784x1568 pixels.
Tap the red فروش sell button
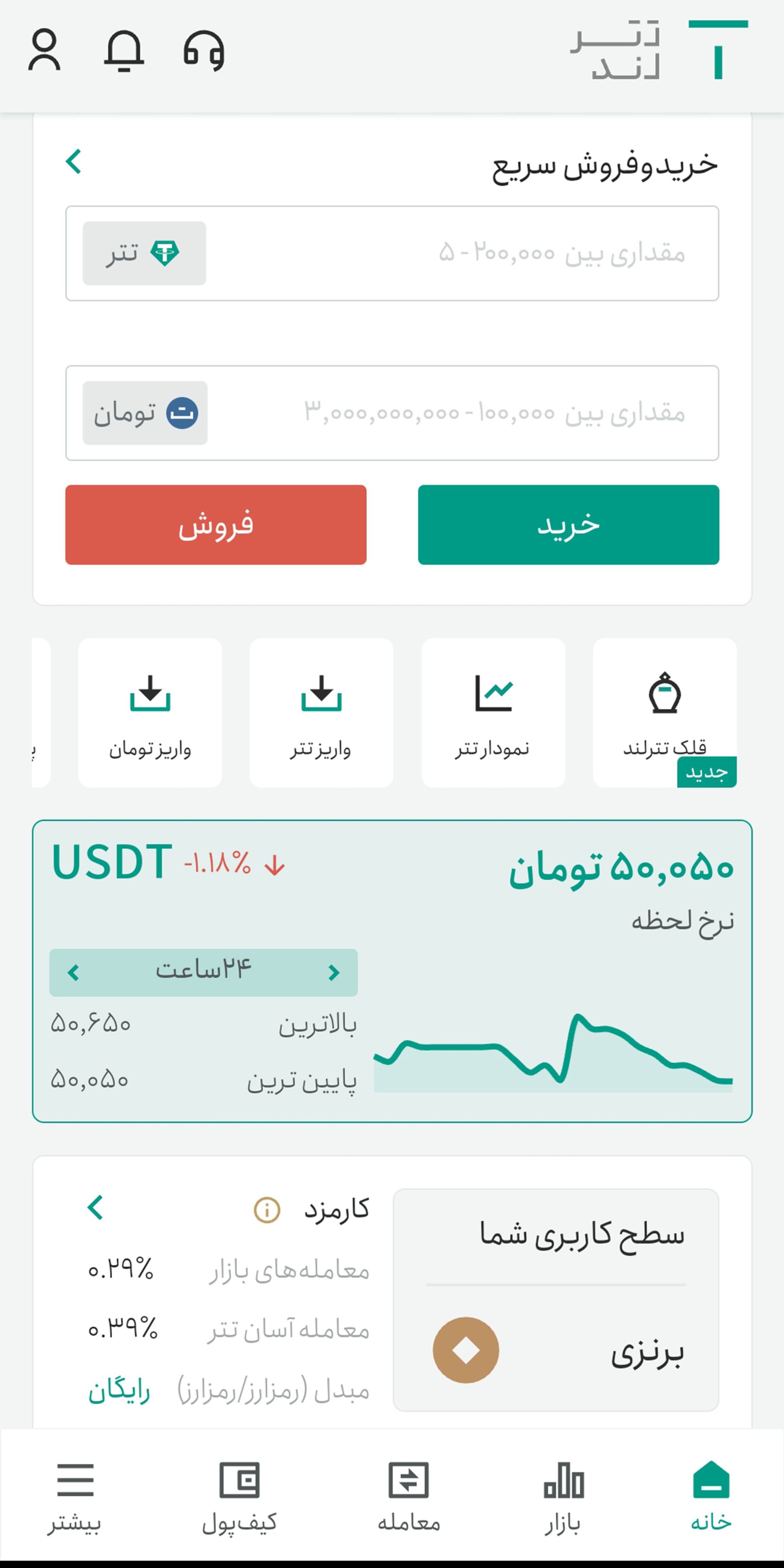point(216,525)
